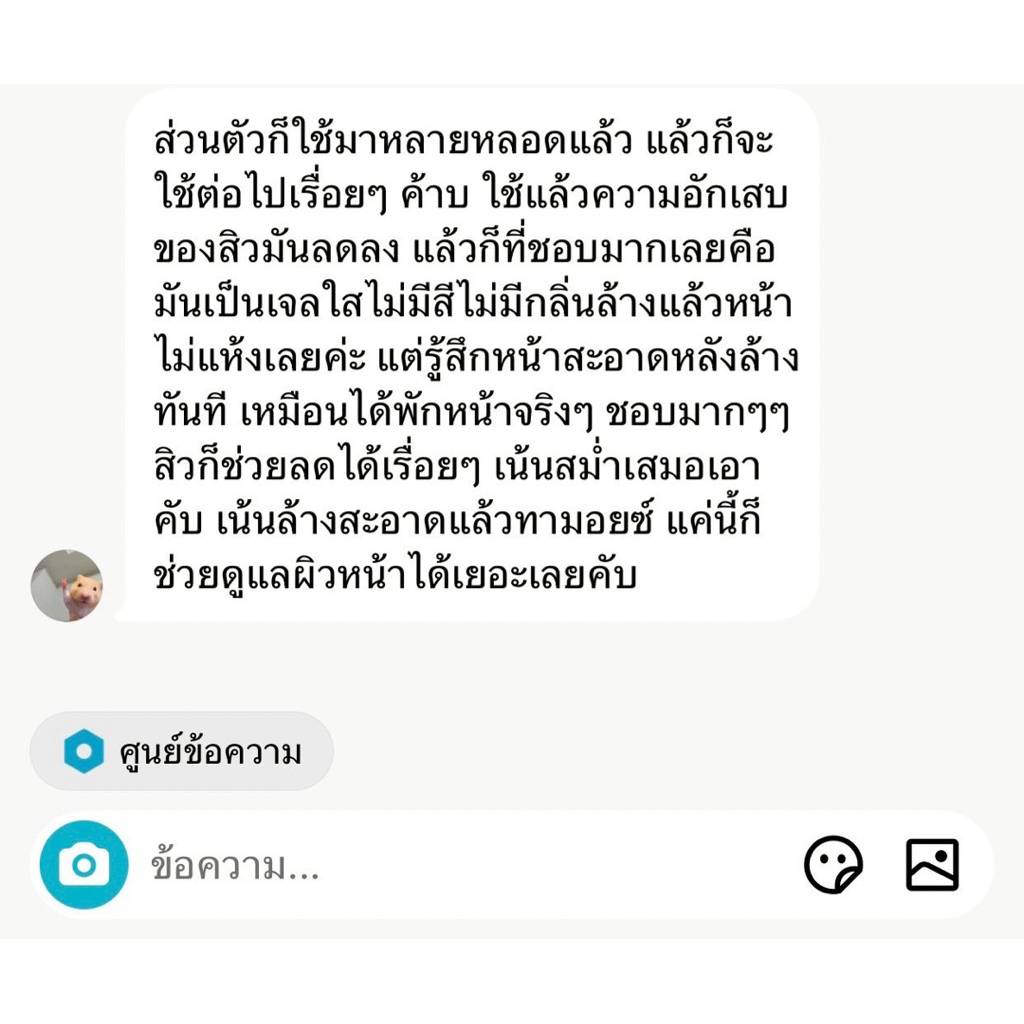Open the camera from the message bar
Viewport: 1024px width, 1024px height.
pyautogui.click(x=84, y=864)
